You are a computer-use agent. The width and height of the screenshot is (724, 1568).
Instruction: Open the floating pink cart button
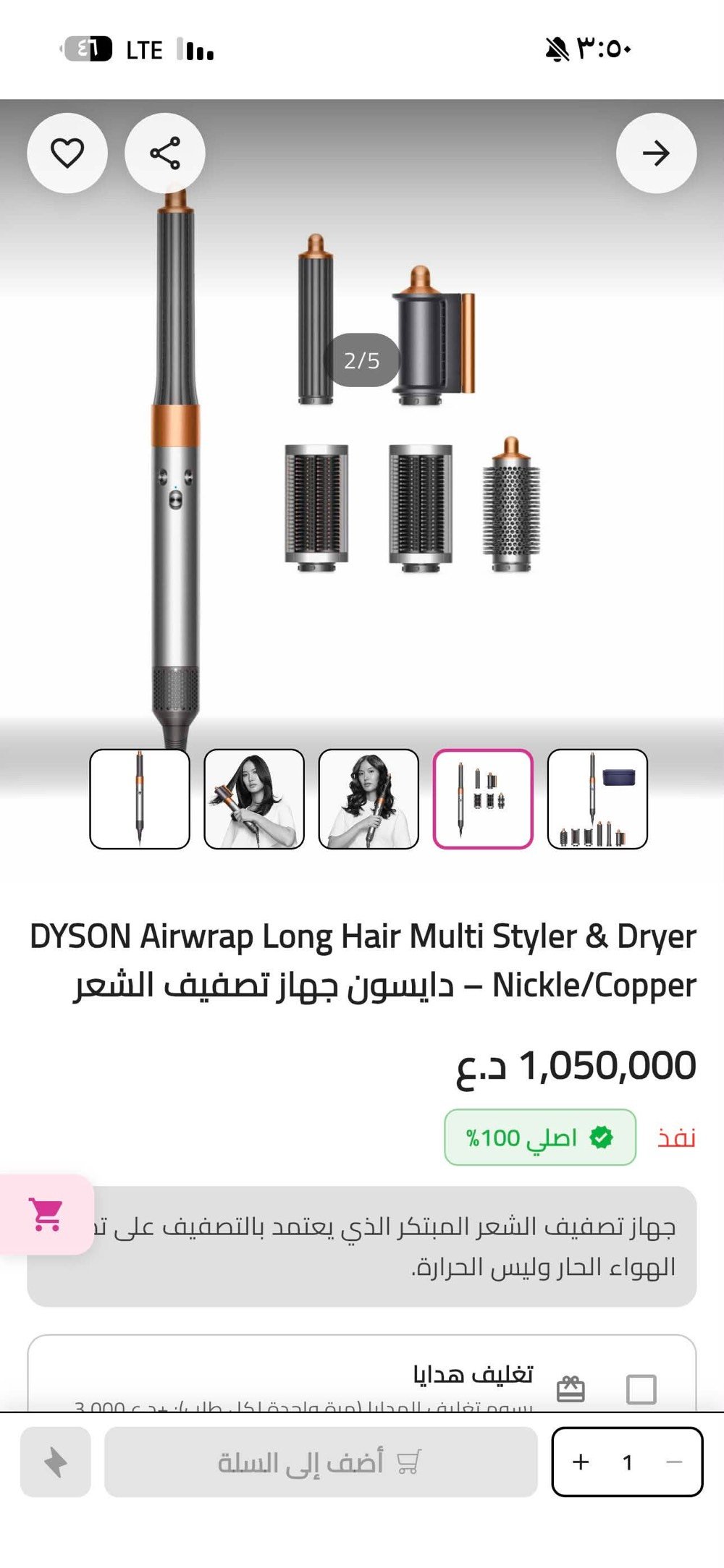coord(46,1214)
